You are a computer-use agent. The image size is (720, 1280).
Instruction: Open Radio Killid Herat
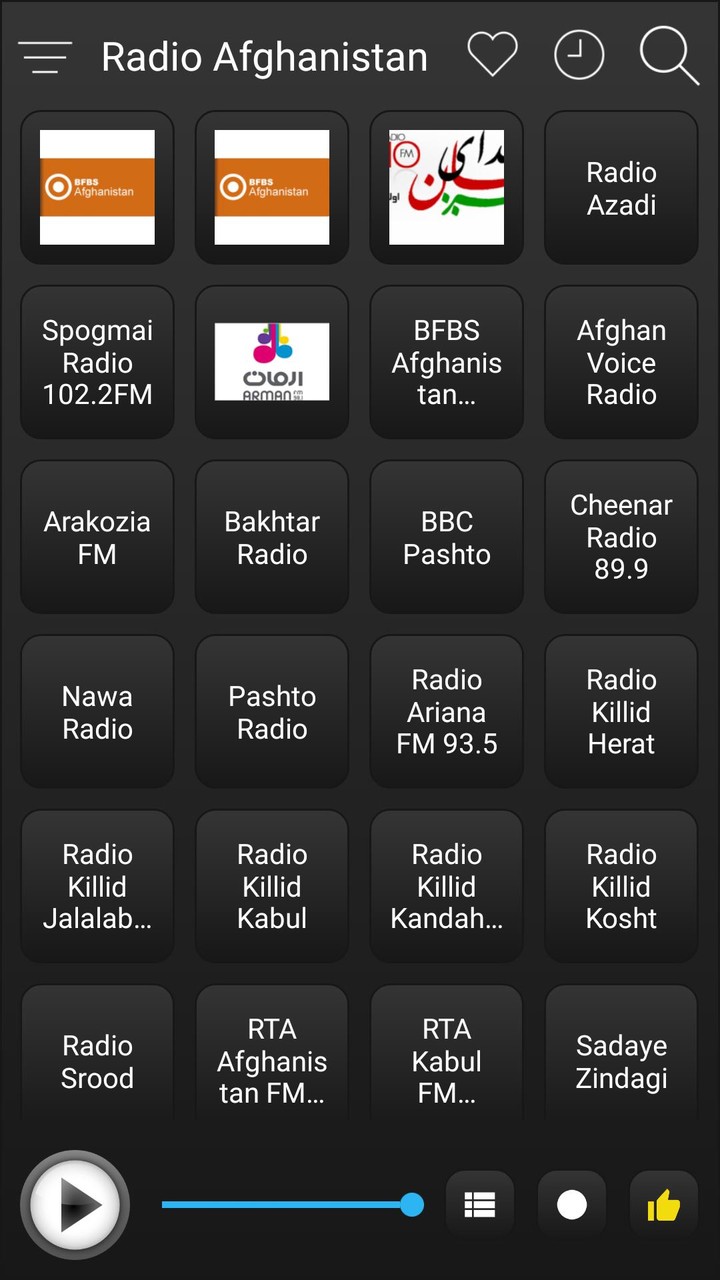point(621,711)
